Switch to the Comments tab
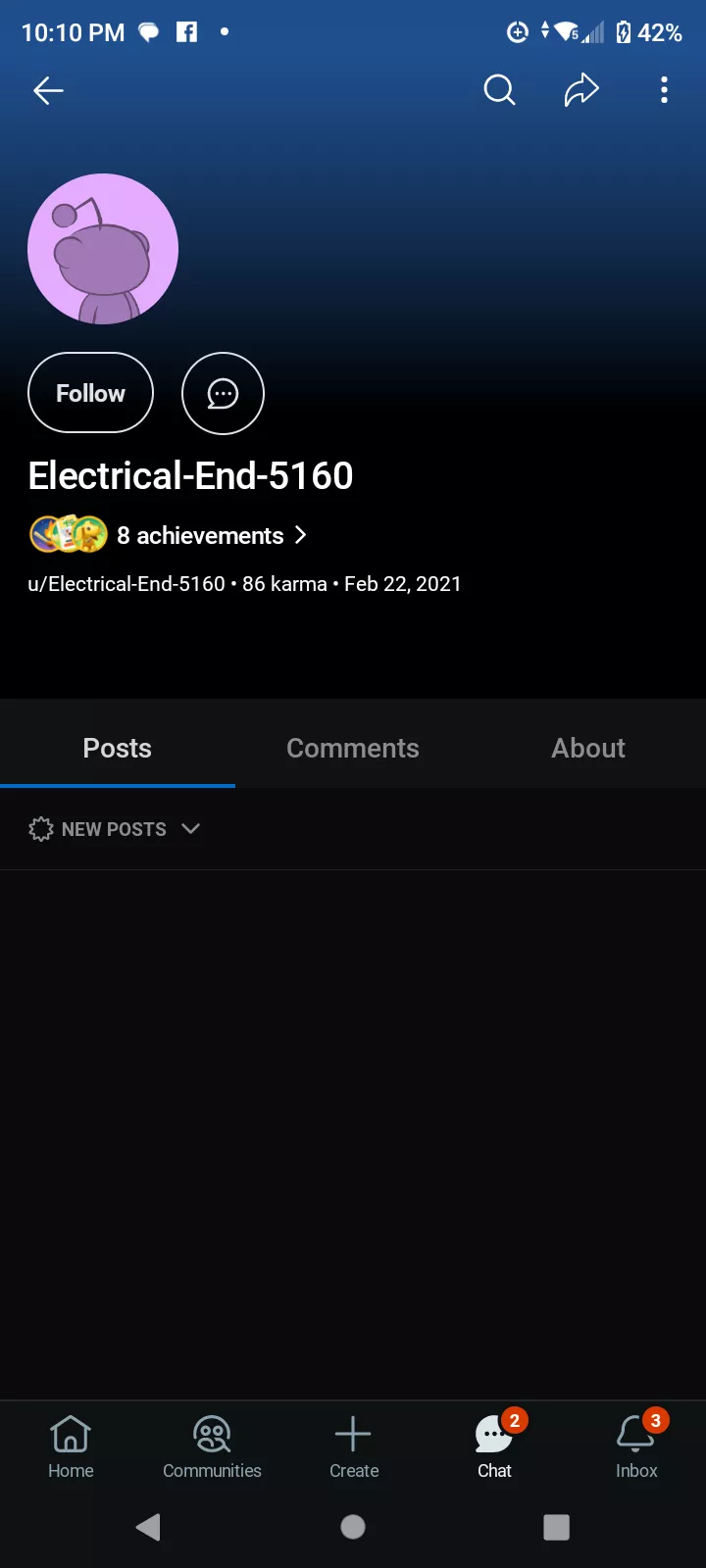The image size is (706, 1568). (353, 748)
